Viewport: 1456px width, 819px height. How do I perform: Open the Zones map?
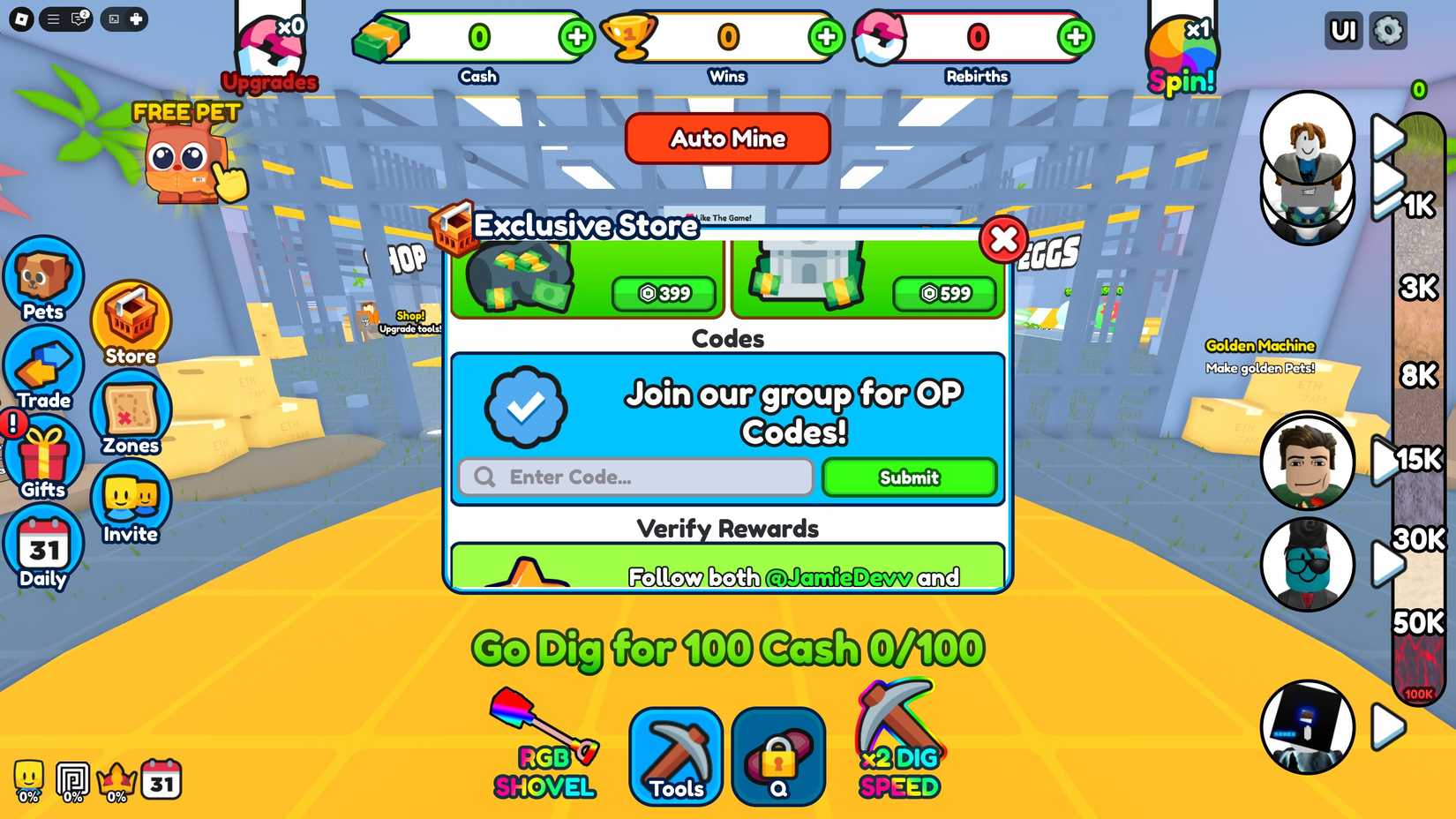131,415
